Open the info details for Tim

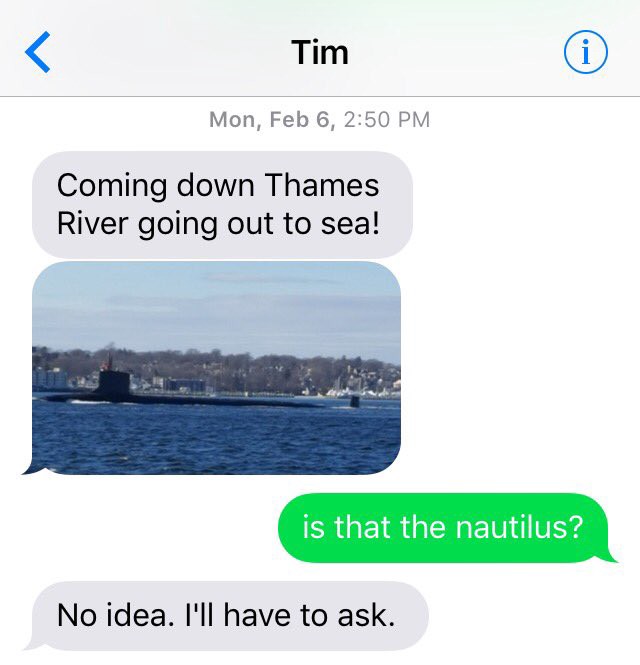pyautogui.click(x=585, y=53)
